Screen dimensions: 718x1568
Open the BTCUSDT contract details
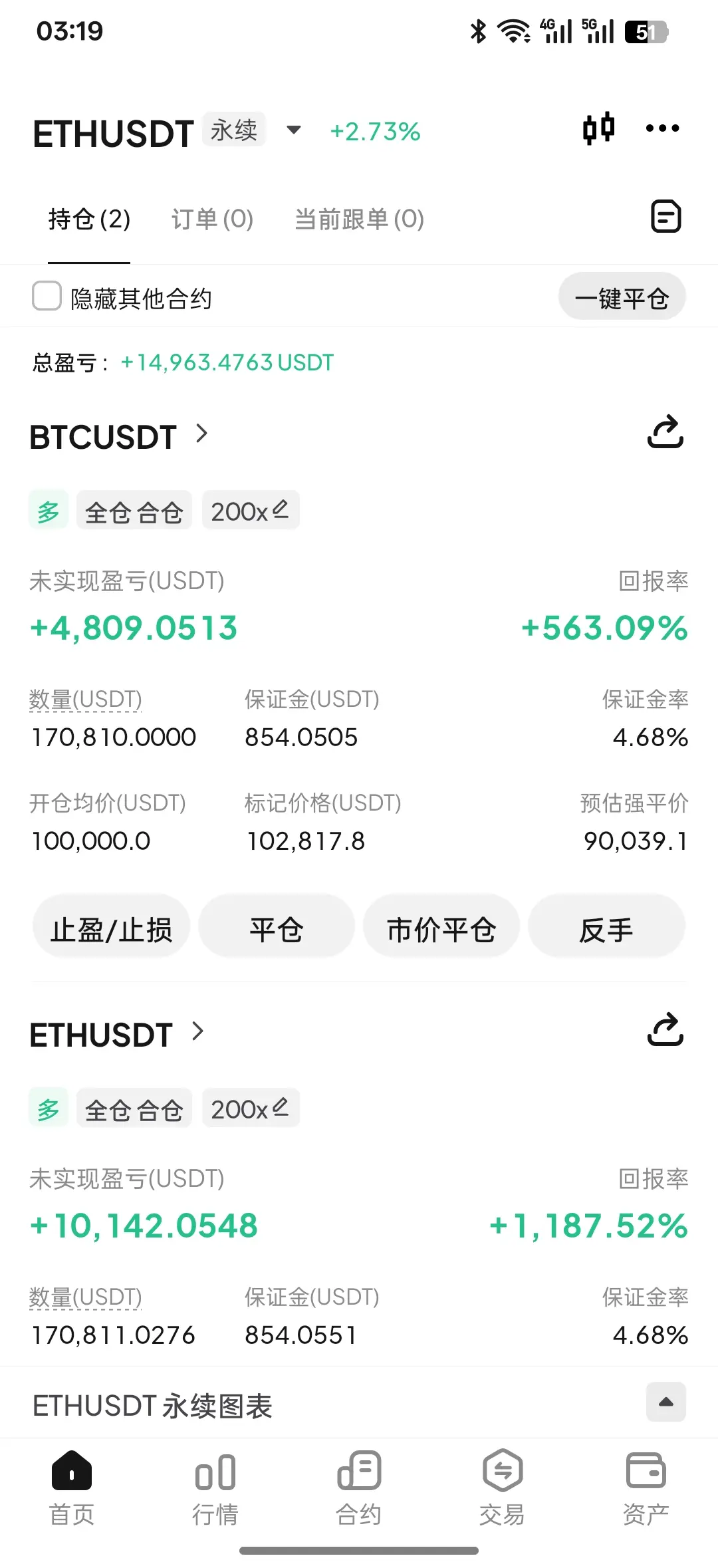(x=120, y=437)
